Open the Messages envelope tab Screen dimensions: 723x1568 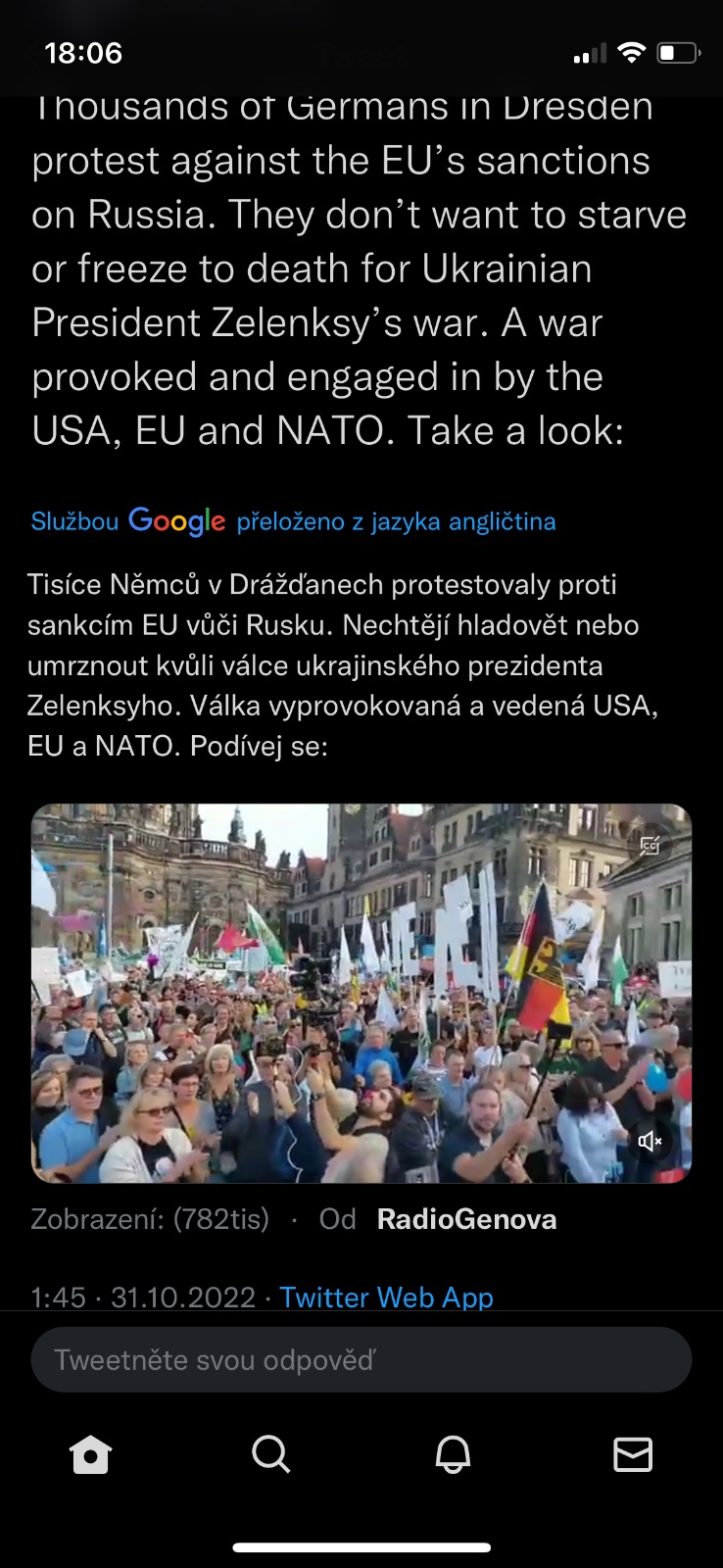pos(633,1454)
